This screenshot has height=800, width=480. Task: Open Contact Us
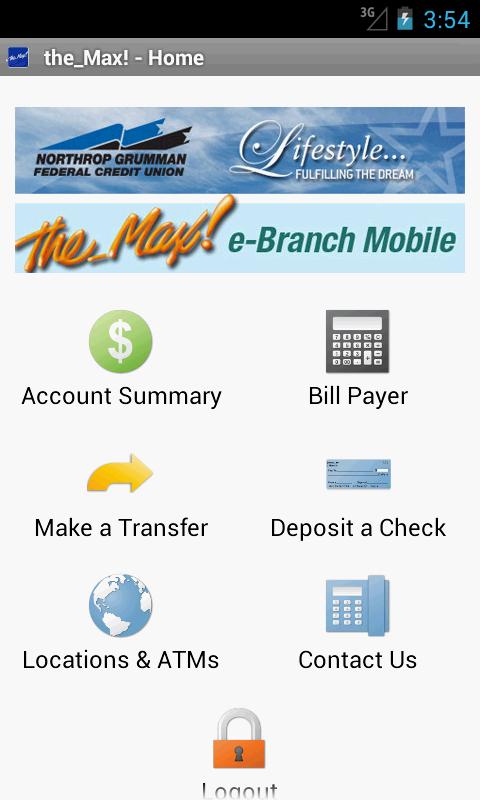(358, 623)
